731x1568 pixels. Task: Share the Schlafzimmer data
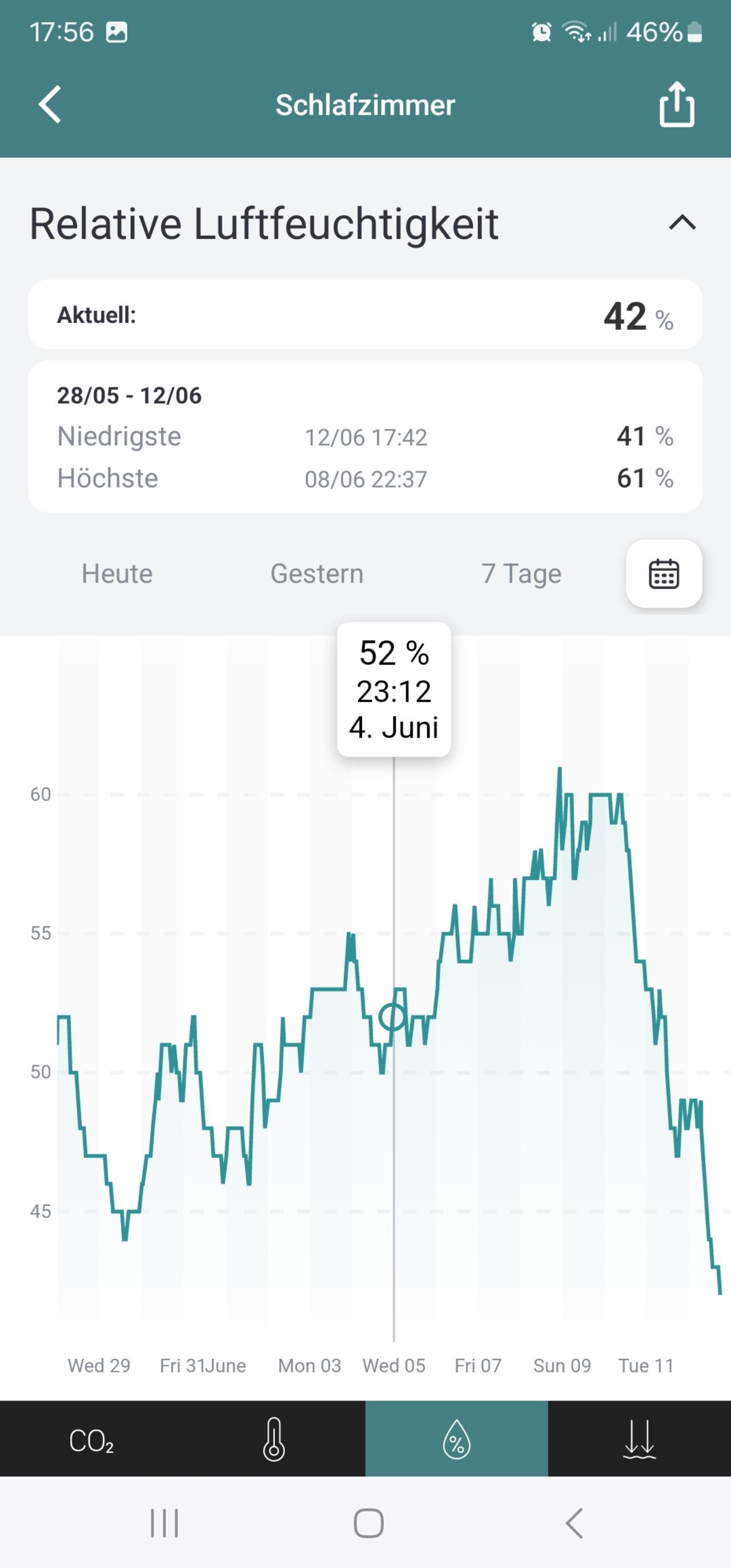pos(677,104)
